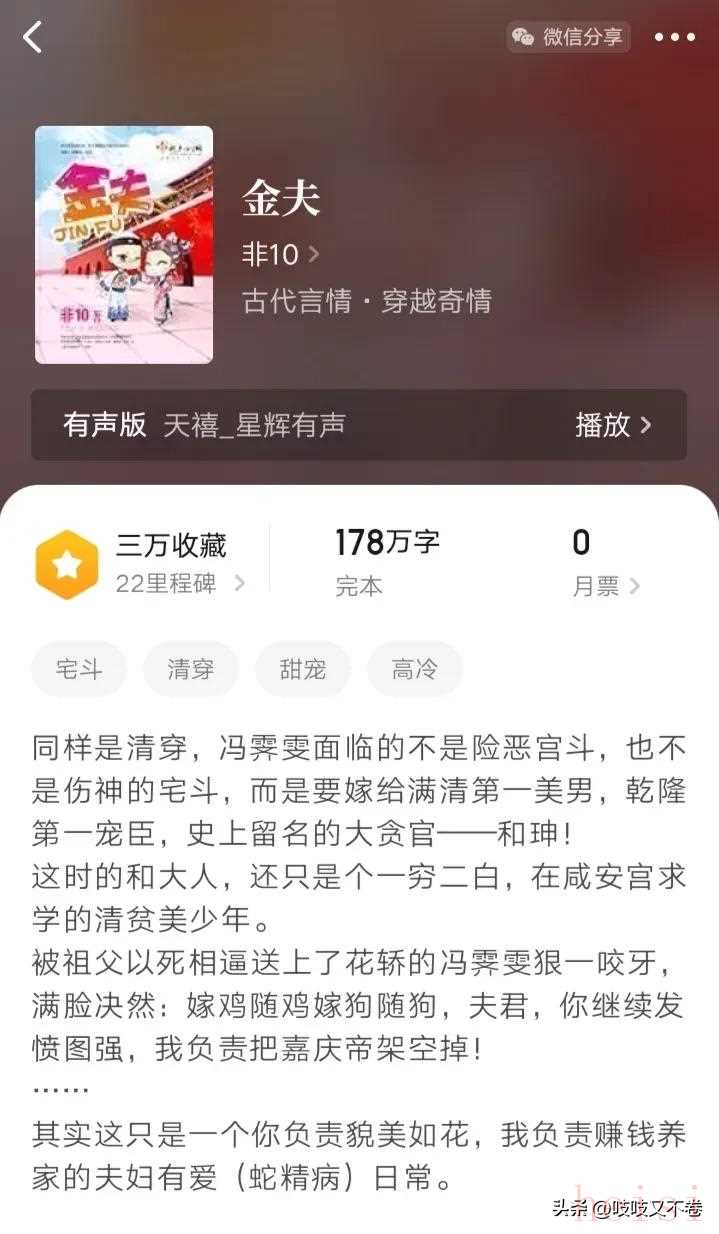
Task: Go back using the top-left arrow
Action: click(33, 37)
